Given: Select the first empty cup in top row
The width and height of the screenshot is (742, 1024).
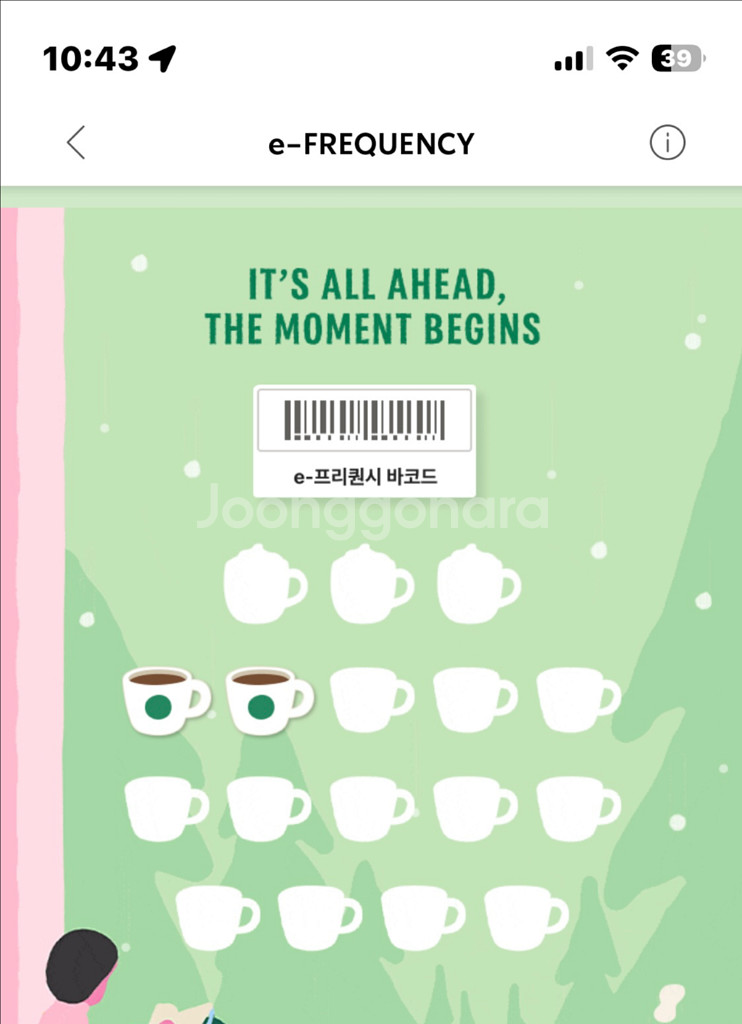Looking at the screenshot, I should pyautogui.click(x=262, y=585).
